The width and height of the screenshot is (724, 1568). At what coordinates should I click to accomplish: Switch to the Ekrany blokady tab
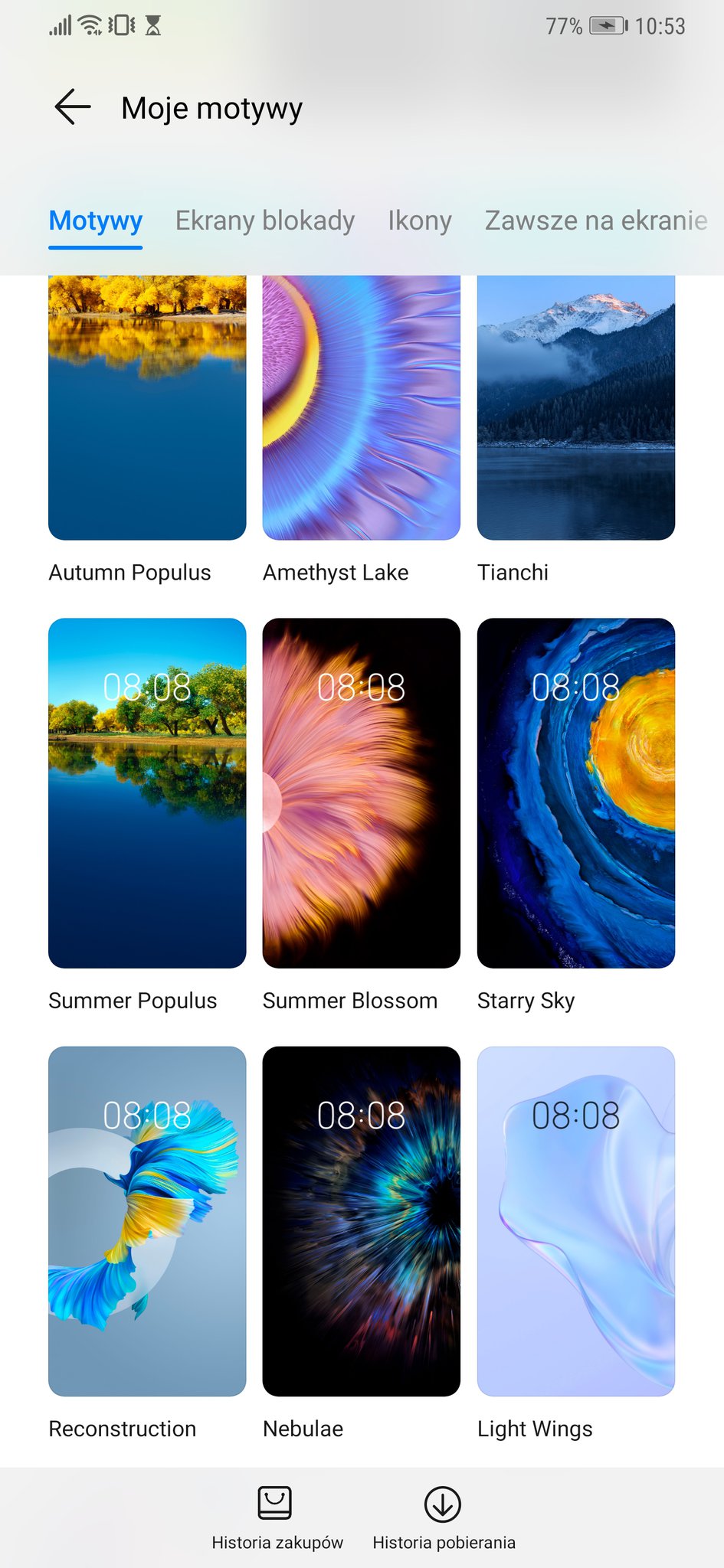pyautogui.click(x=264, y=220)
